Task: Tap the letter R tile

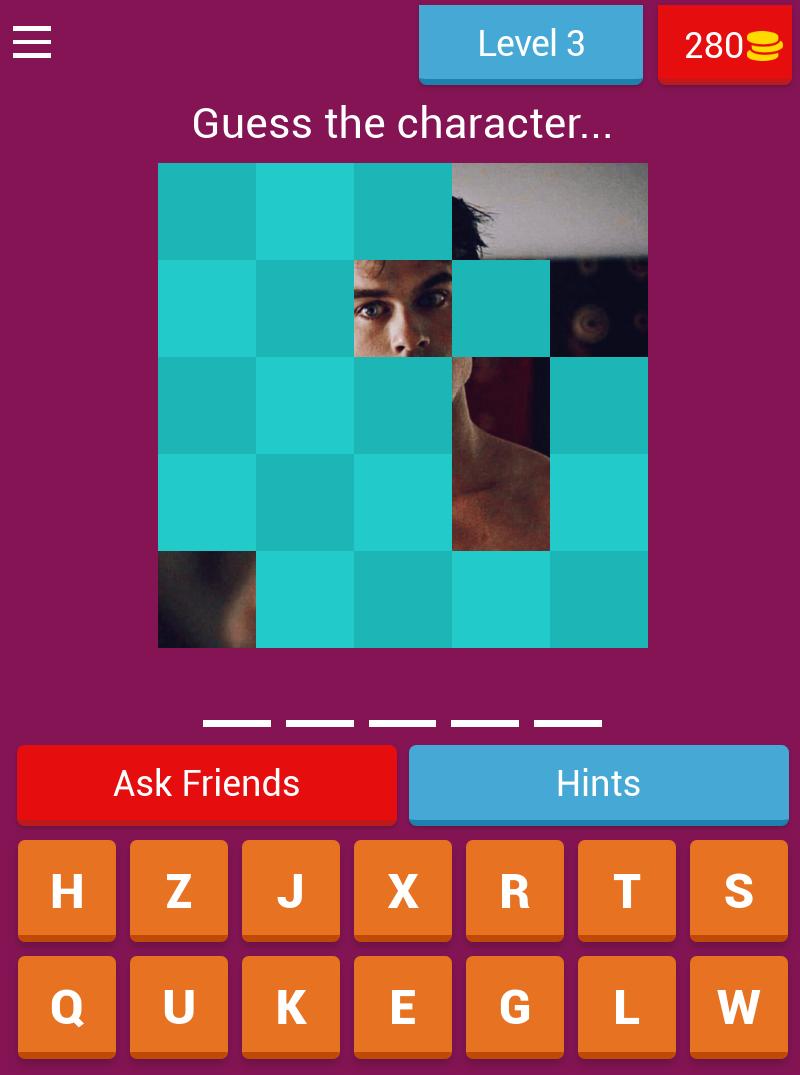Action: coord(515,890)
